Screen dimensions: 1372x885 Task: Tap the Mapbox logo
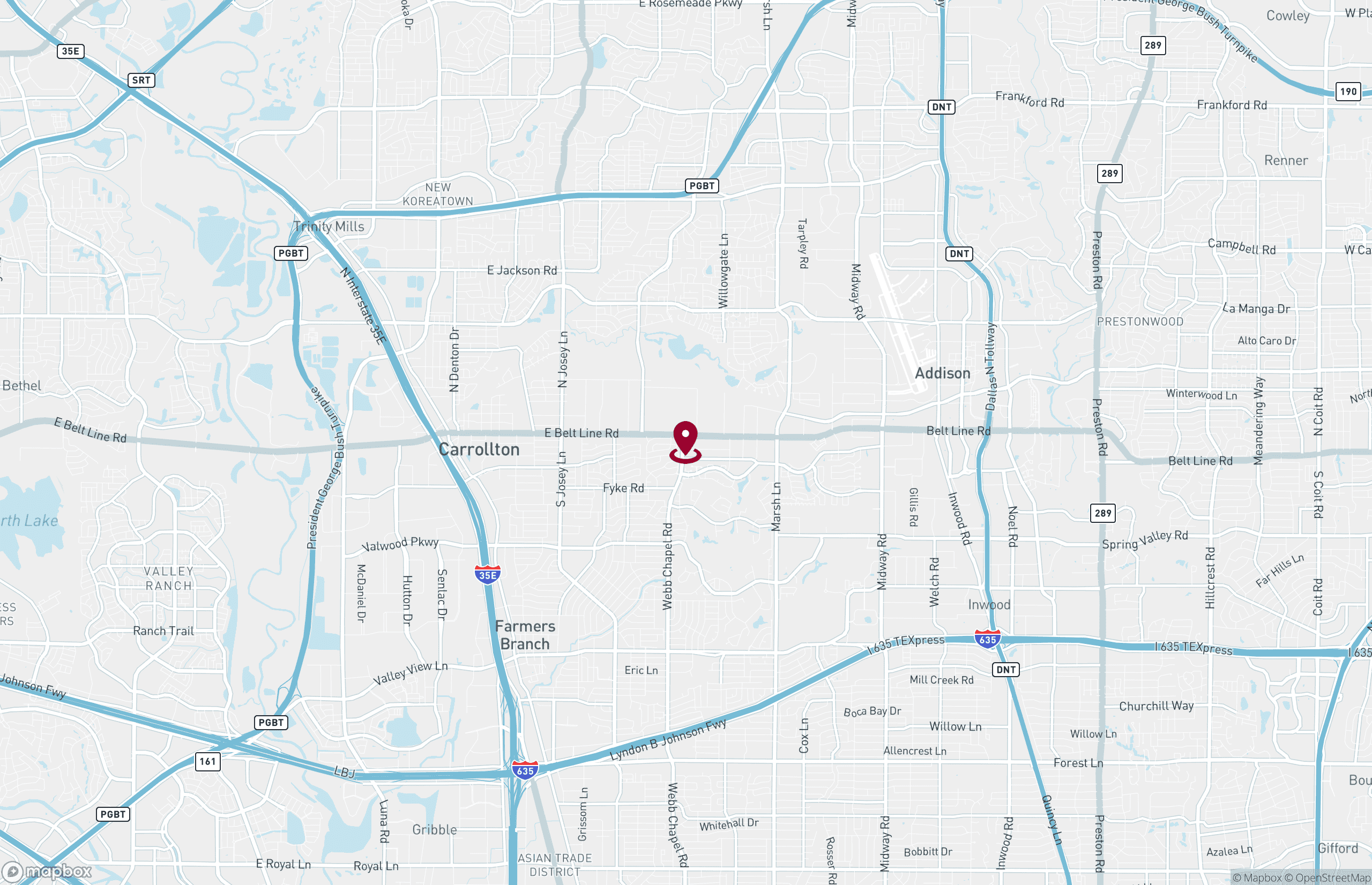[47, 872]
